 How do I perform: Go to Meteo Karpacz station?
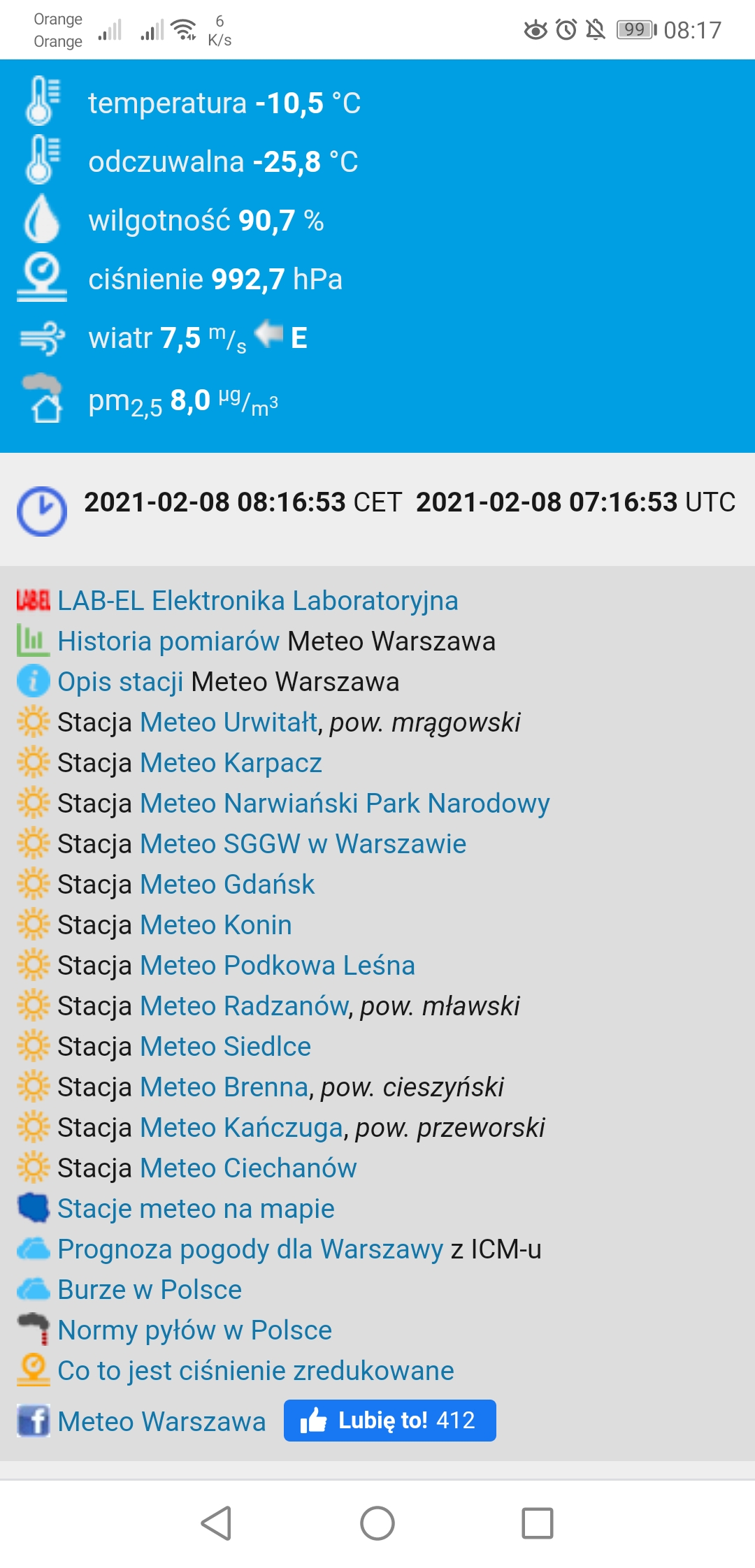(231, 763)
